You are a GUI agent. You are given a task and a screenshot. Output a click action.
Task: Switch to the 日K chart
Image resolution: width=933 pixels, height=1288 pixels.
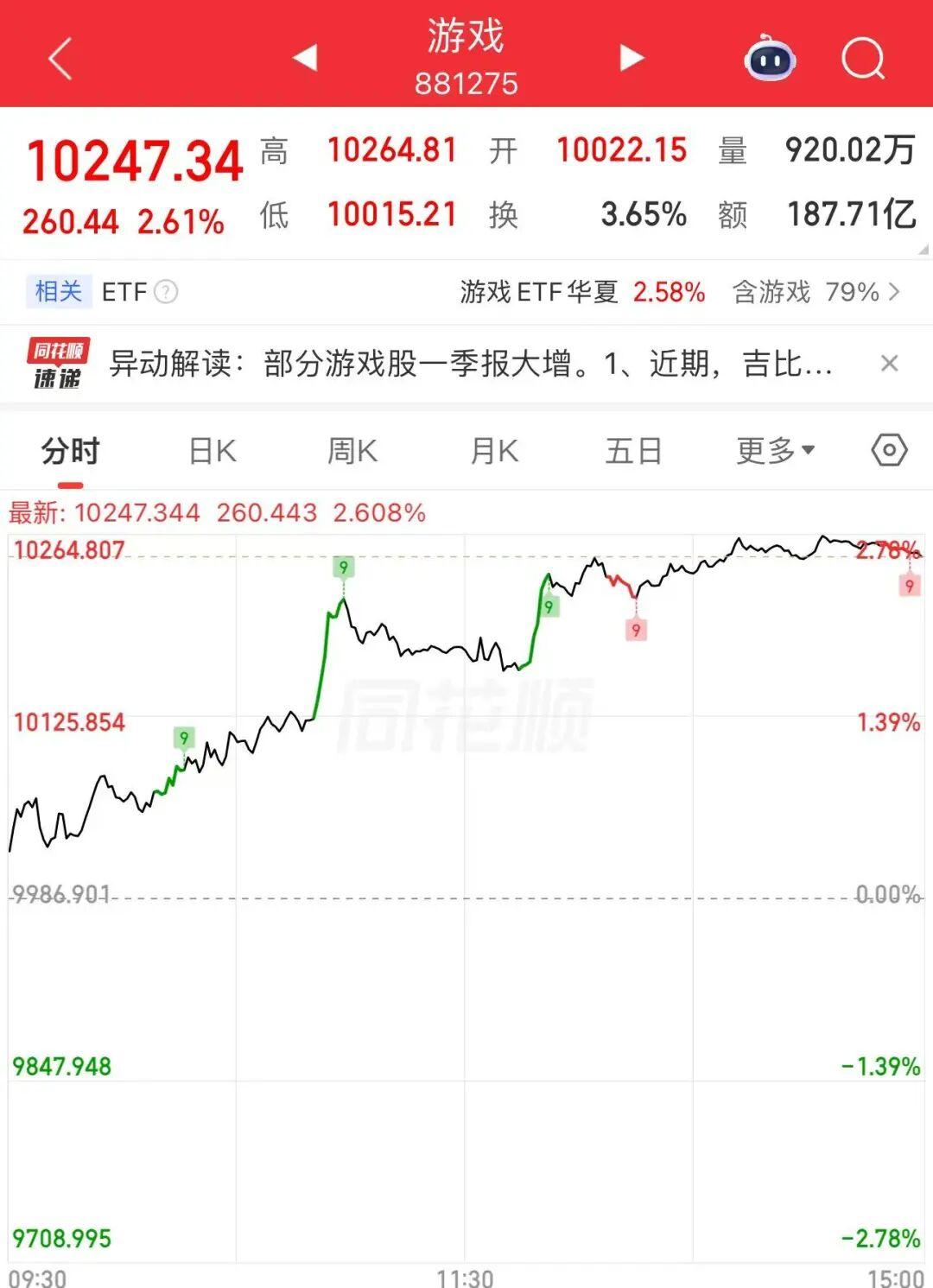213,451
